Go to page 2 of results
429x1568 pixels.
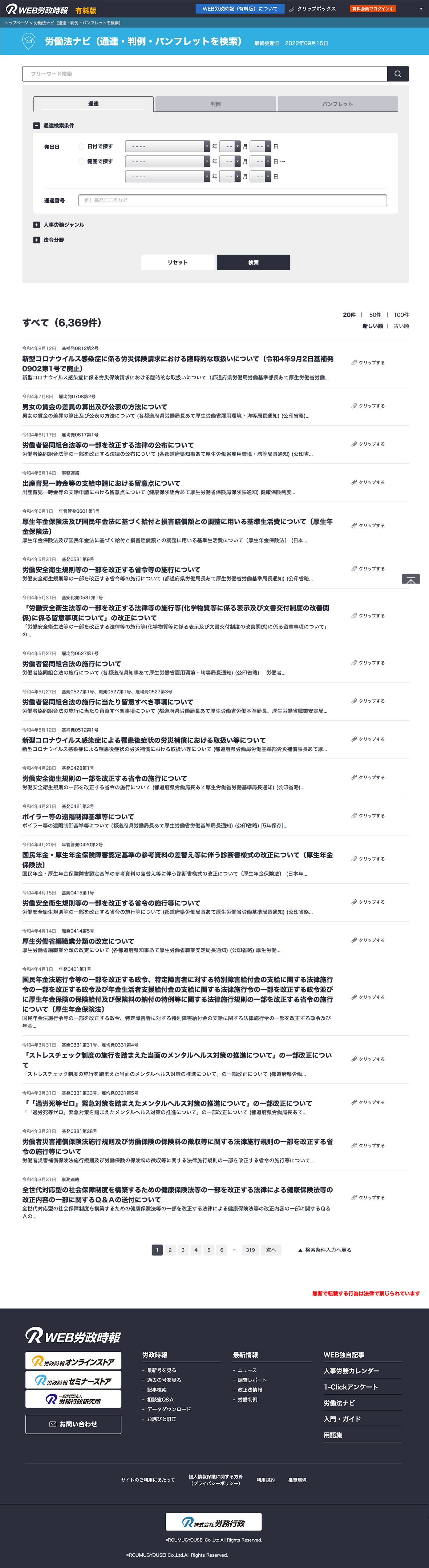170,1250
